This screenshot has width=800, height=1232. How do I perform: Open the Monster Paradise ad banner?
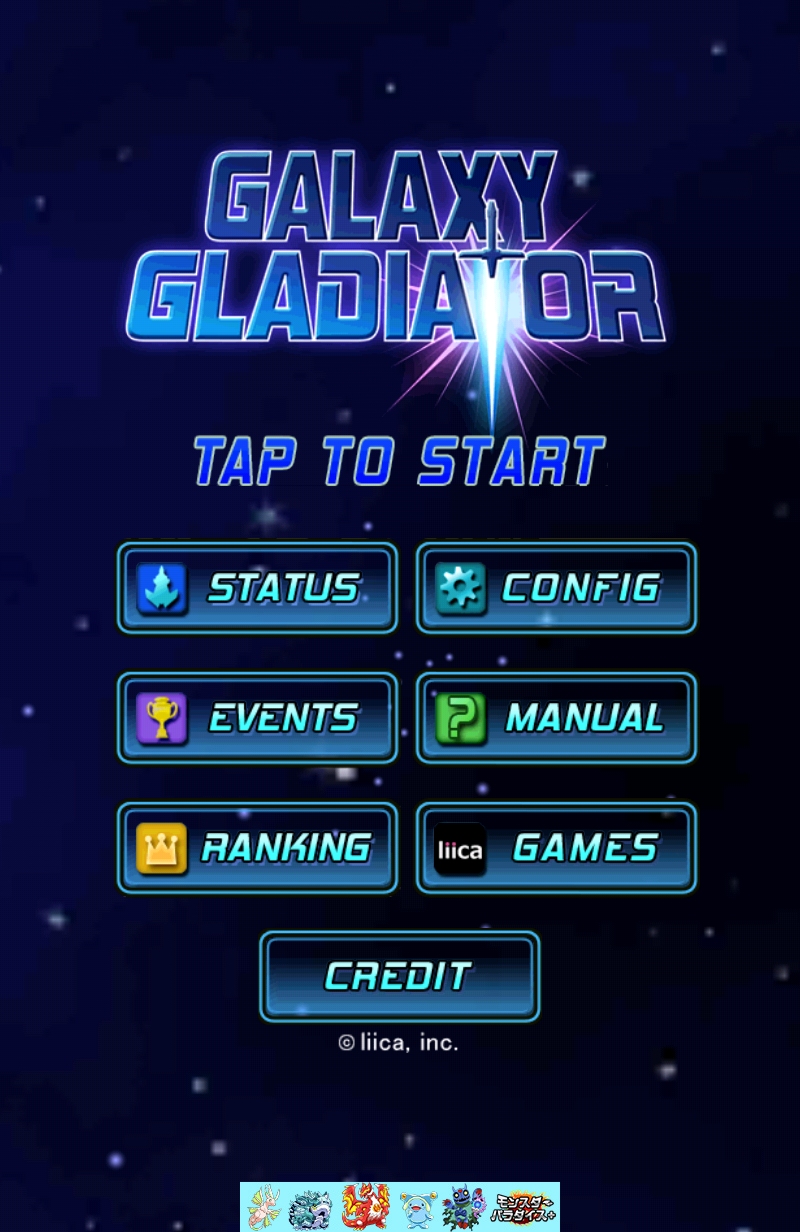[x=400, y=1207]
